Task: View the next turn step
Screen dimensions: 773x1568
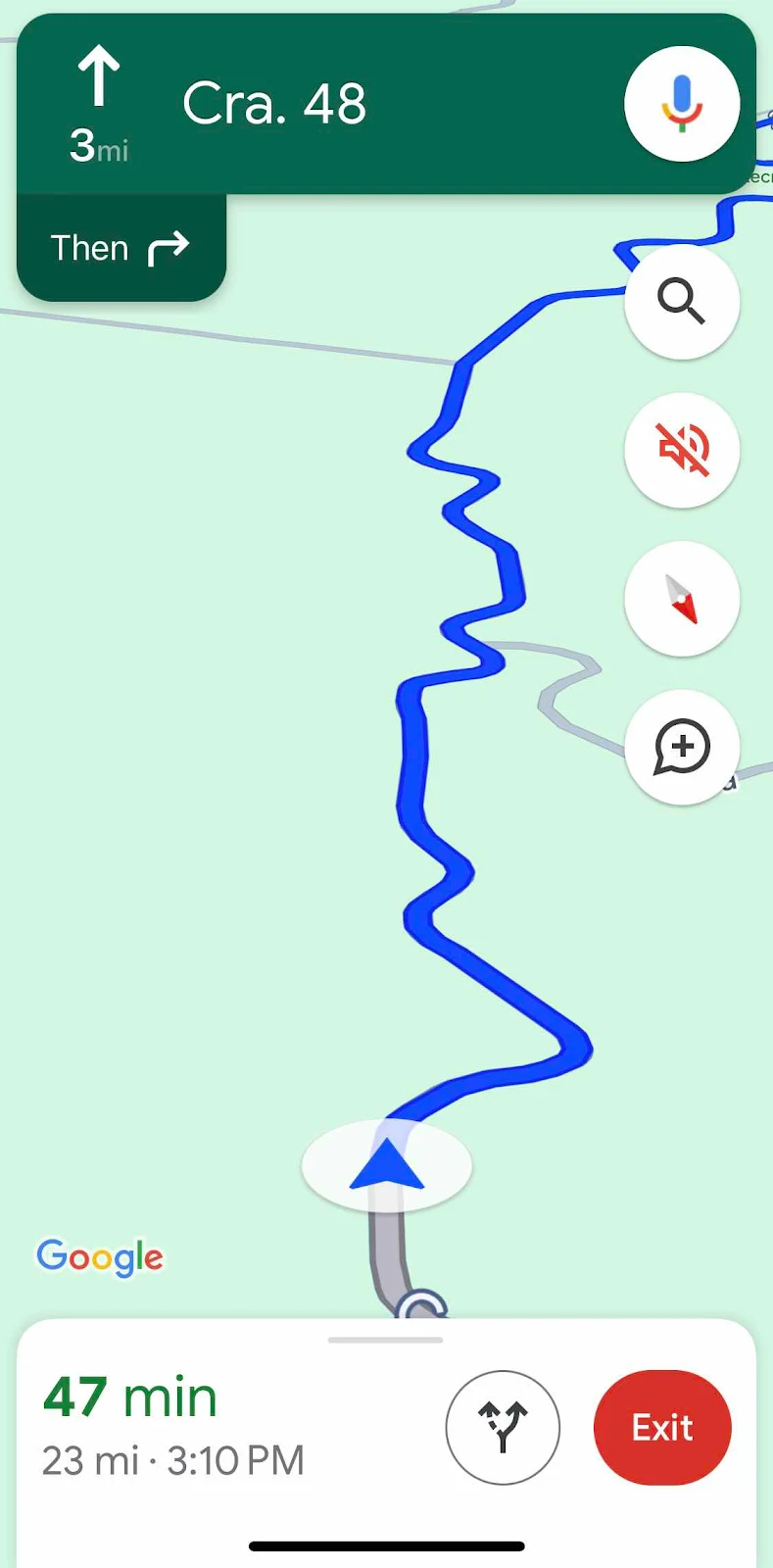Action: pyautogui.click(x=121, y=248)
